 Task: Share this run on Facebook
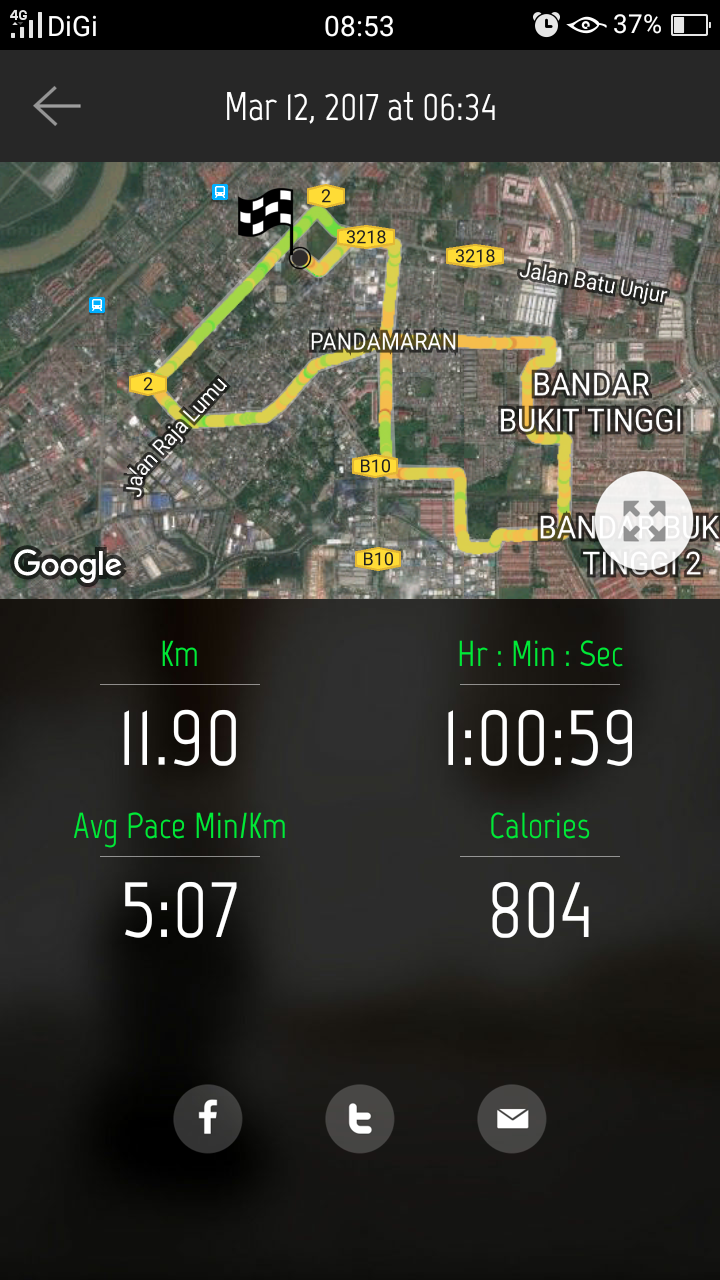click(x=208, y=1119)
